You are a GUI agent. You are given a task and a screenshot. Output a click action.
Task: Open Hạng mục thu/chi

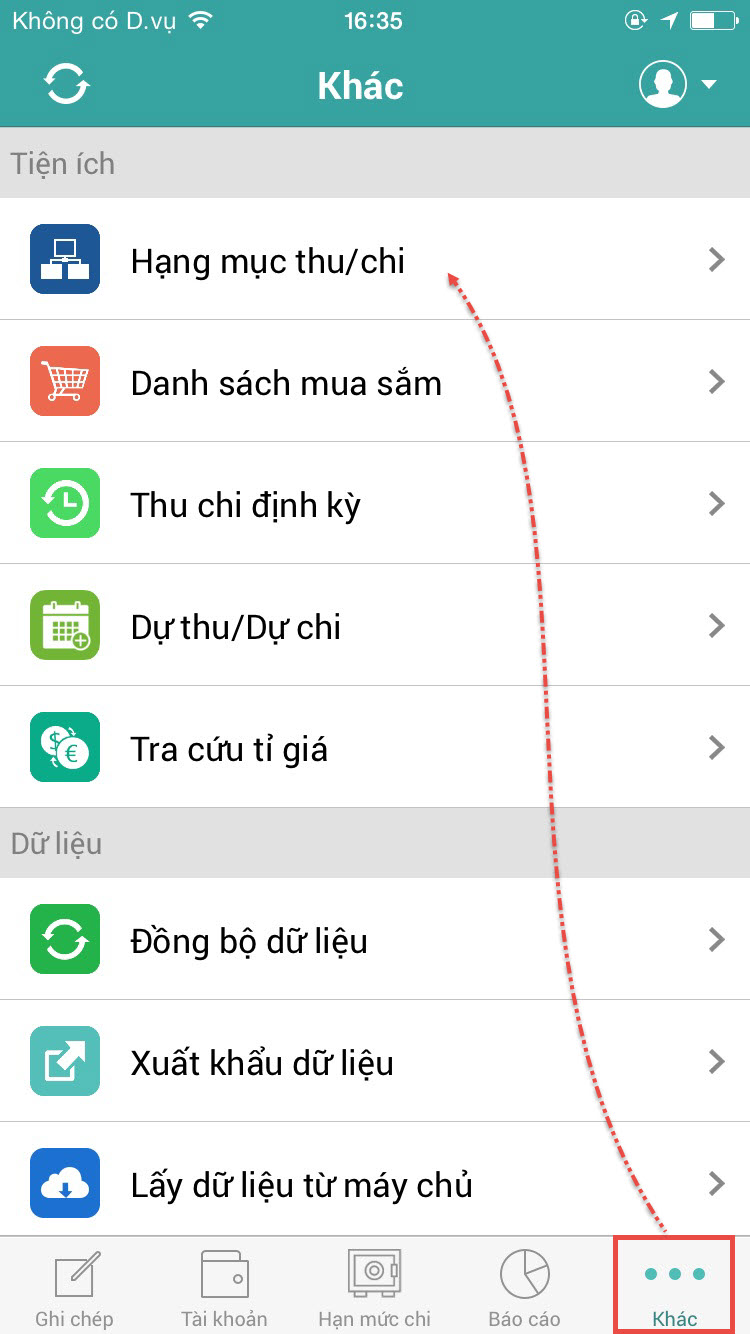[375, 260]
